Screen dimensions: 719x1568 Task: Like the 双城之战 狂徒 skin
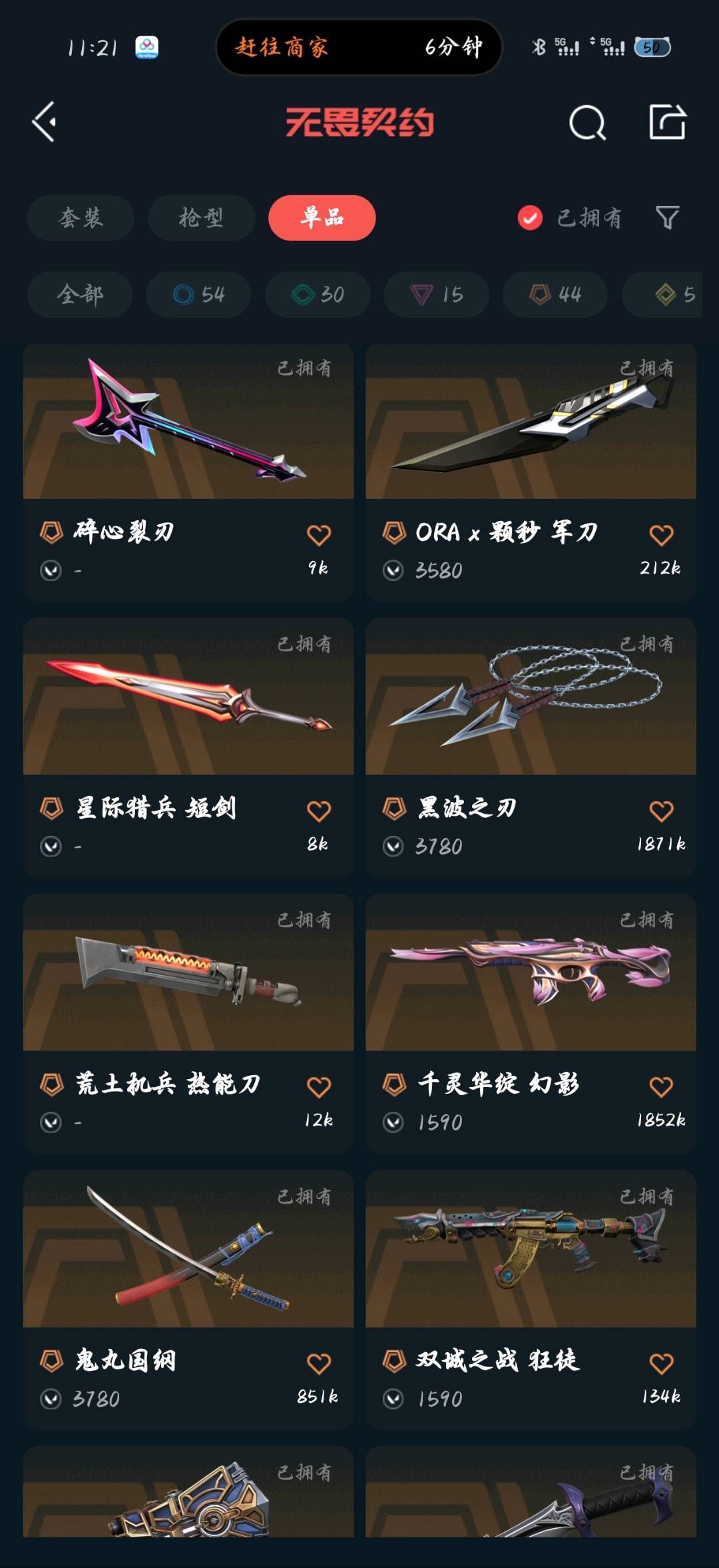click(x=661, y=1363)
